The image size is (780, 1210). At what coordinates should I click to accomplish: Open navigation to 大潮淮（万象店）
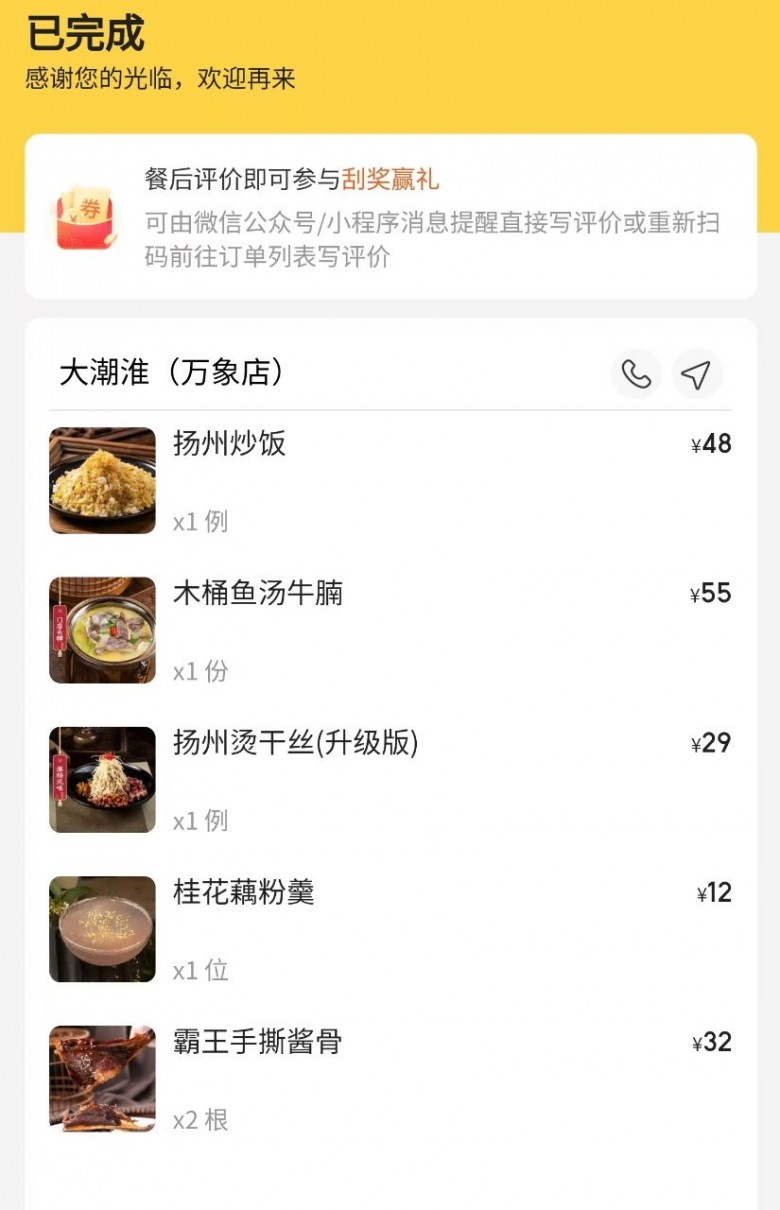tap(696, 374)
